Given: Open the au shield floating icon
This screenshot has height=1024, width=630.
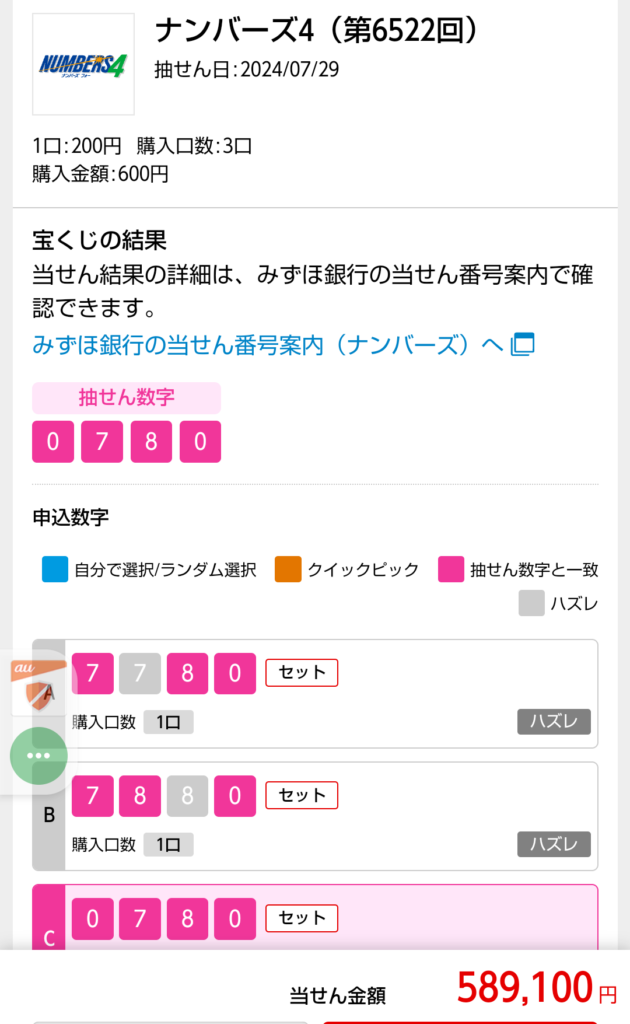Looking at the screenshot, I should click(39, 686).
